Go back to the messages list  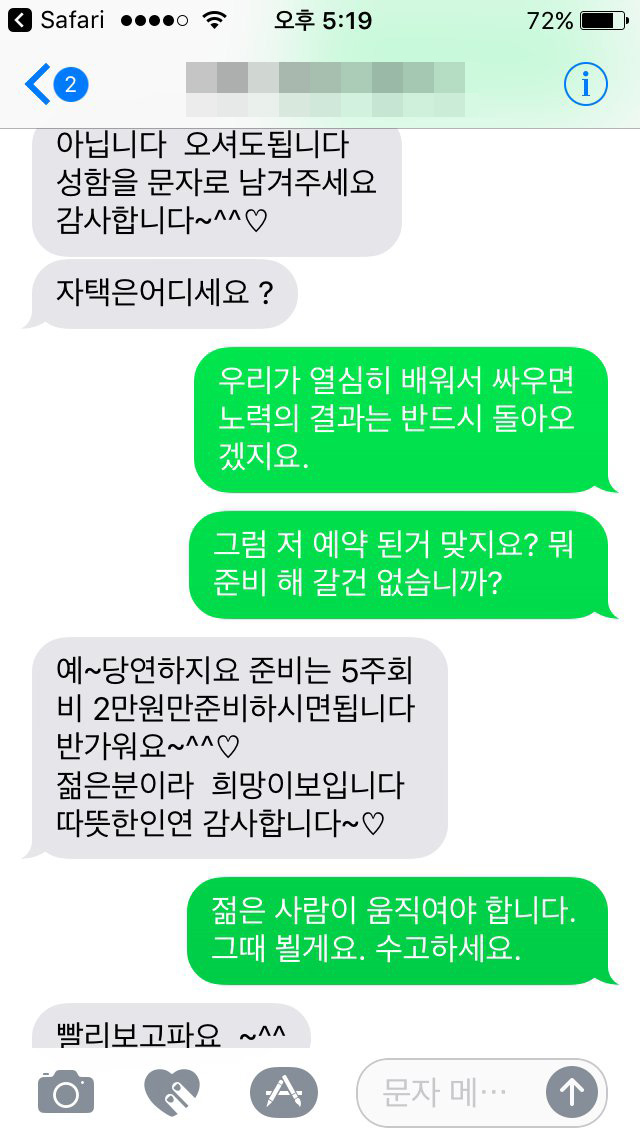(55, 86)
